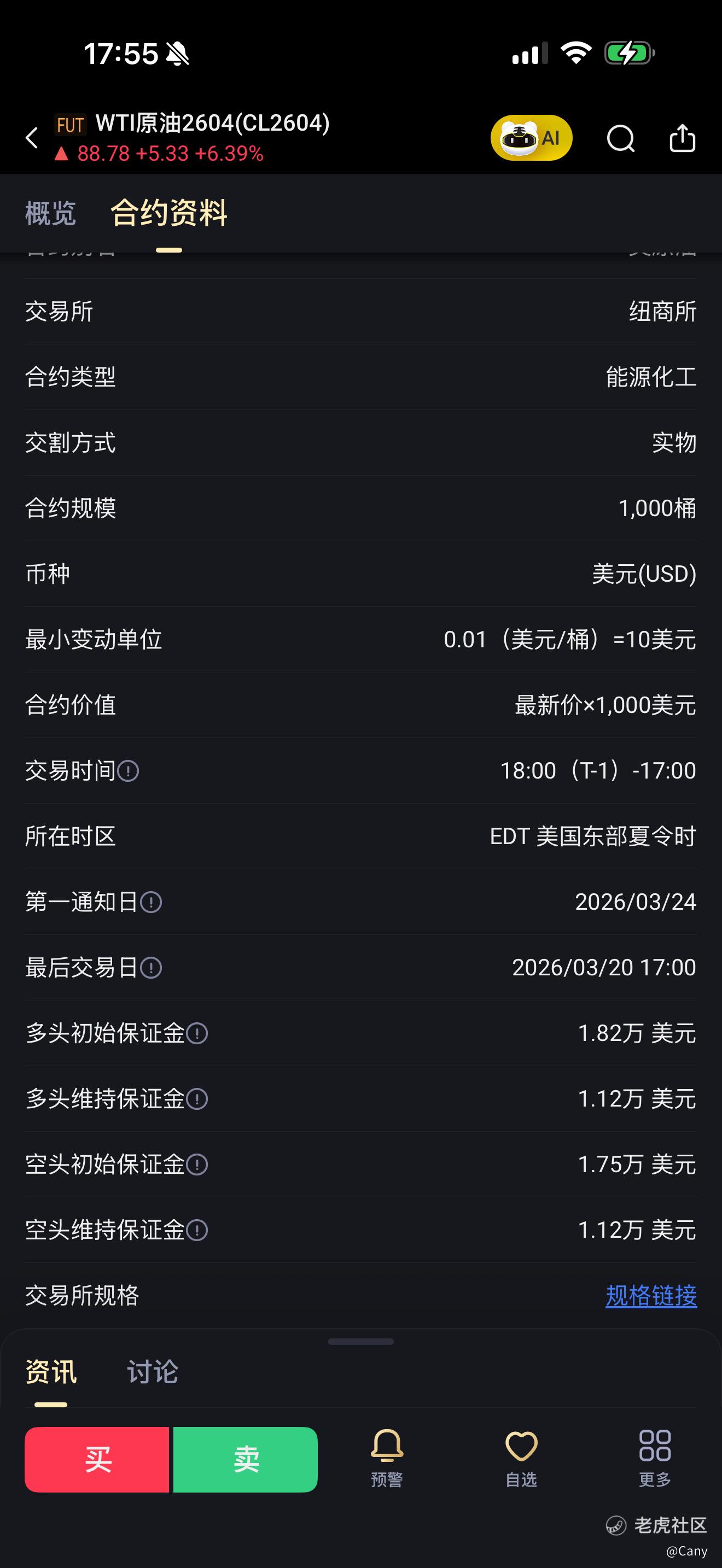Show info for 第一通知日
The width and height of the screenshot is (722, 1568).
point(151,902)
